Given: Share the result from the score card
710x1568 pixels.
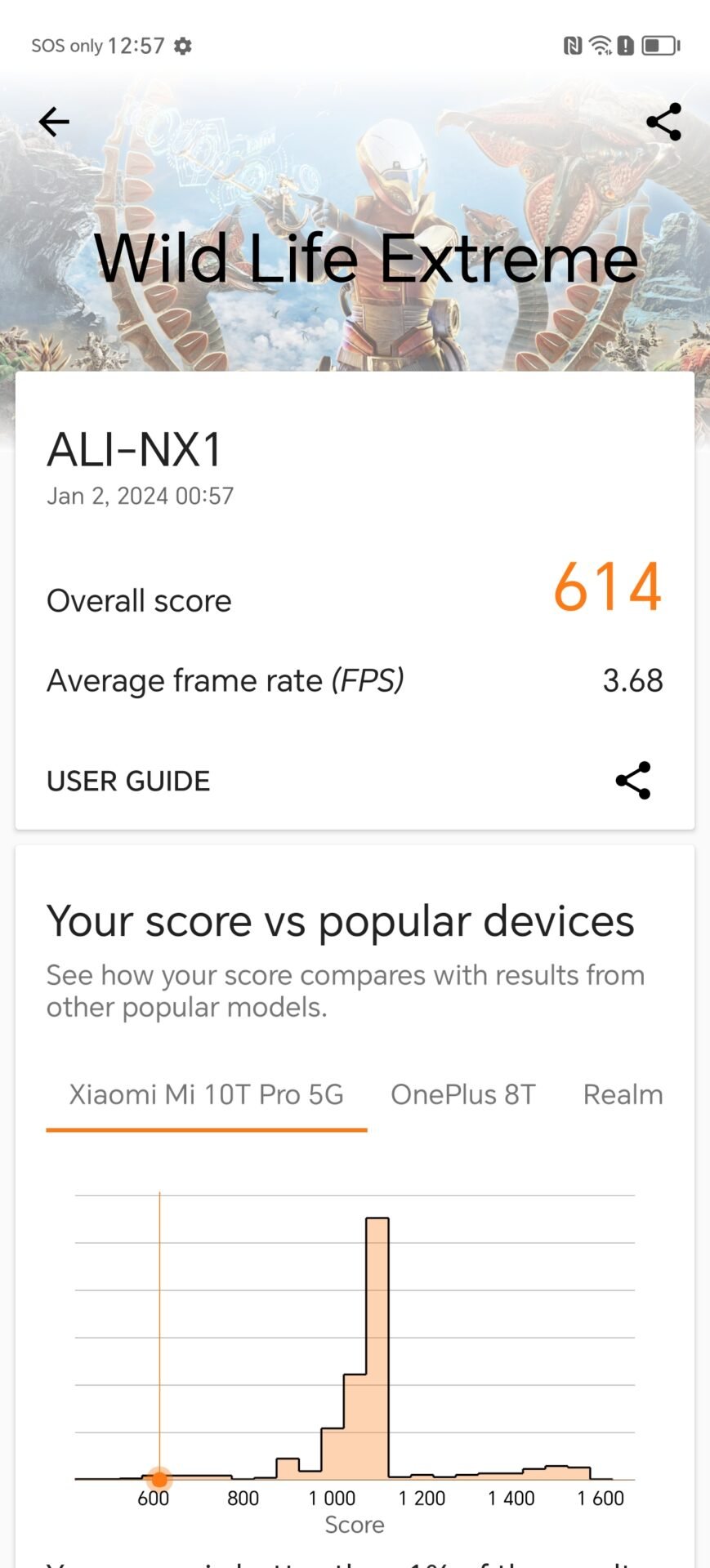Looking at the screenshot, I should click(632, 781).
